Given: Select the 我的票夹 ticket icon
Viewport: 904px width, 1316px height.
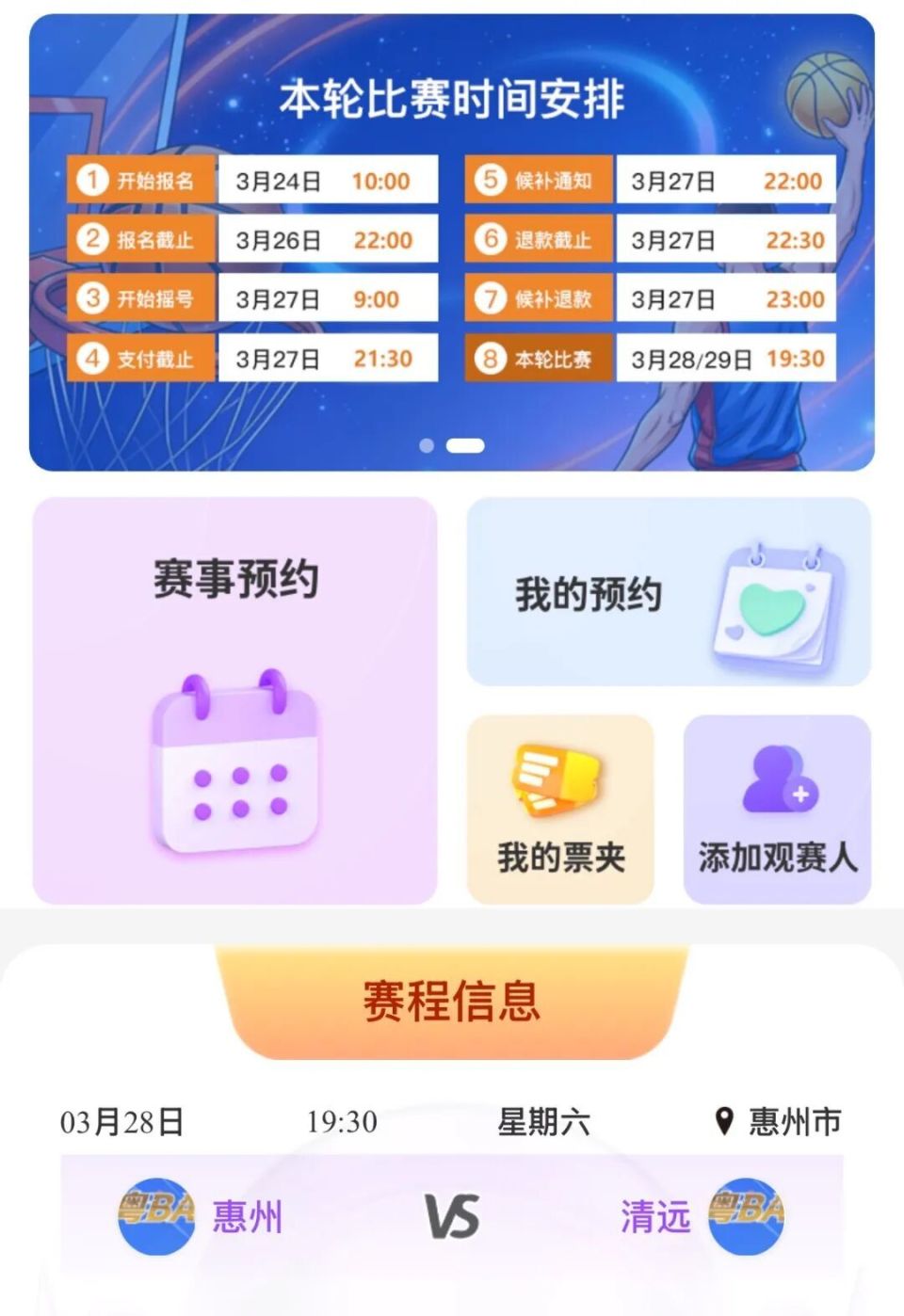Looking at the screenshot, I should coord(556,781).
